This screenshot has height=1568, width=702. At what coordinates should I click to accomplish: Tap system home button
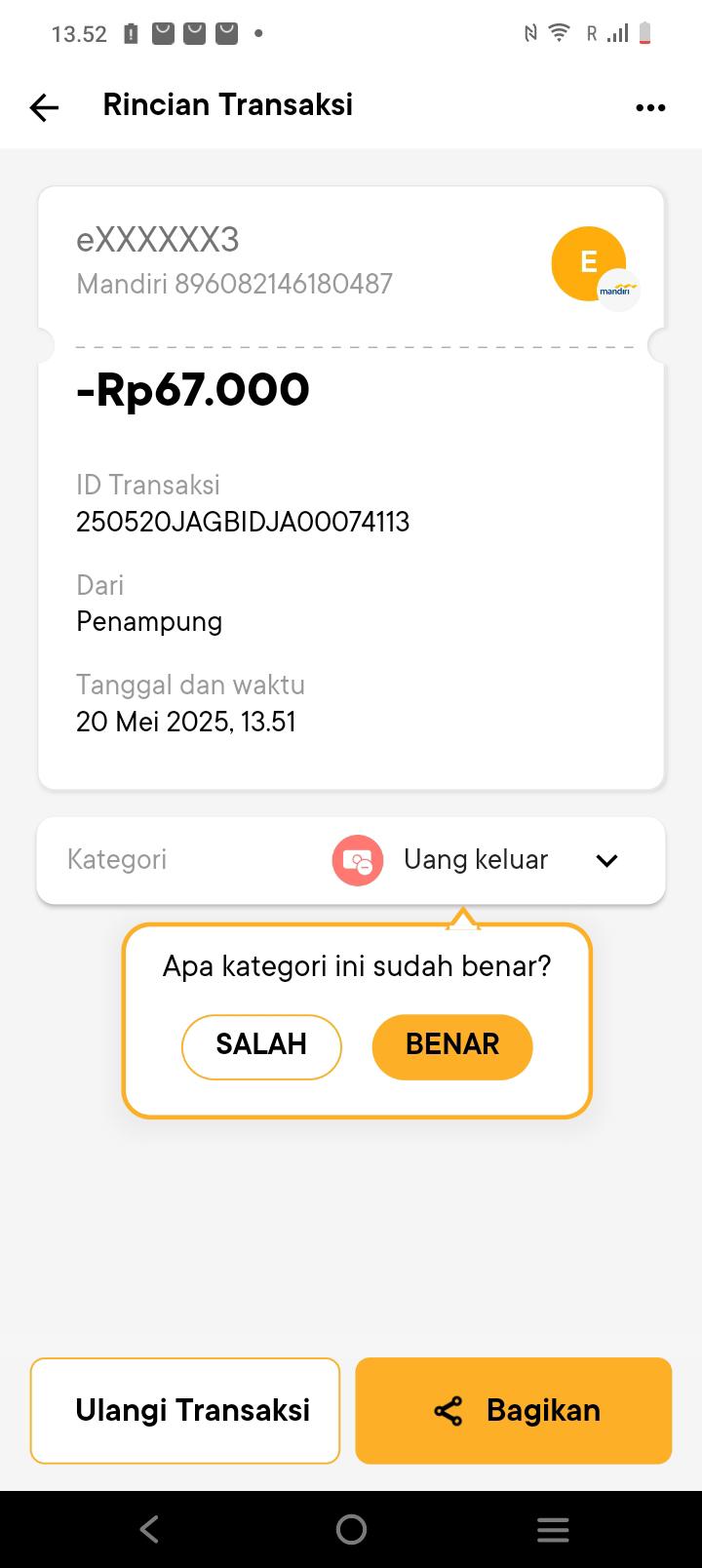click(x=351, y=1529)
